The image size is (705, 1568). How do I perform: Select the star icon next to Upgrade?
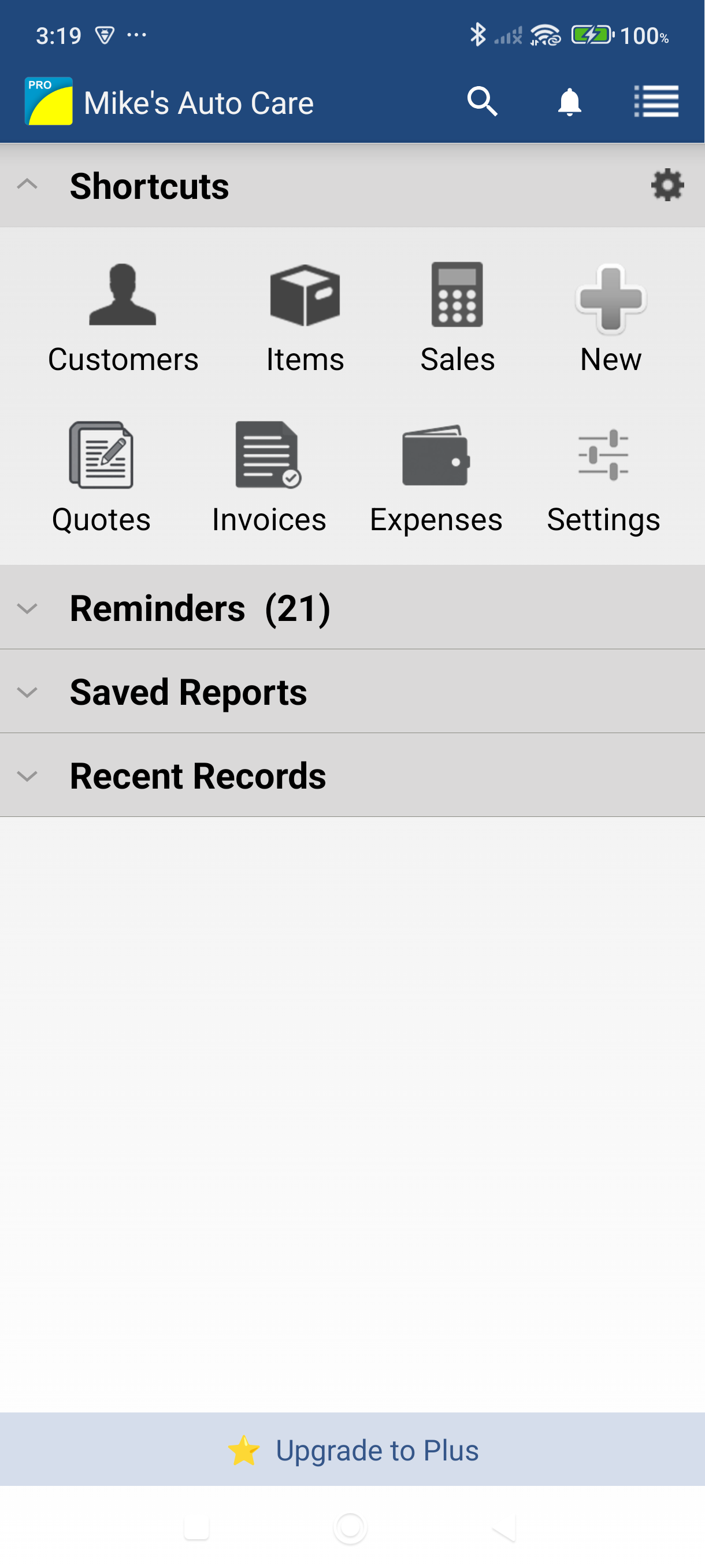pyautogui.click(x=243, y=1449)
